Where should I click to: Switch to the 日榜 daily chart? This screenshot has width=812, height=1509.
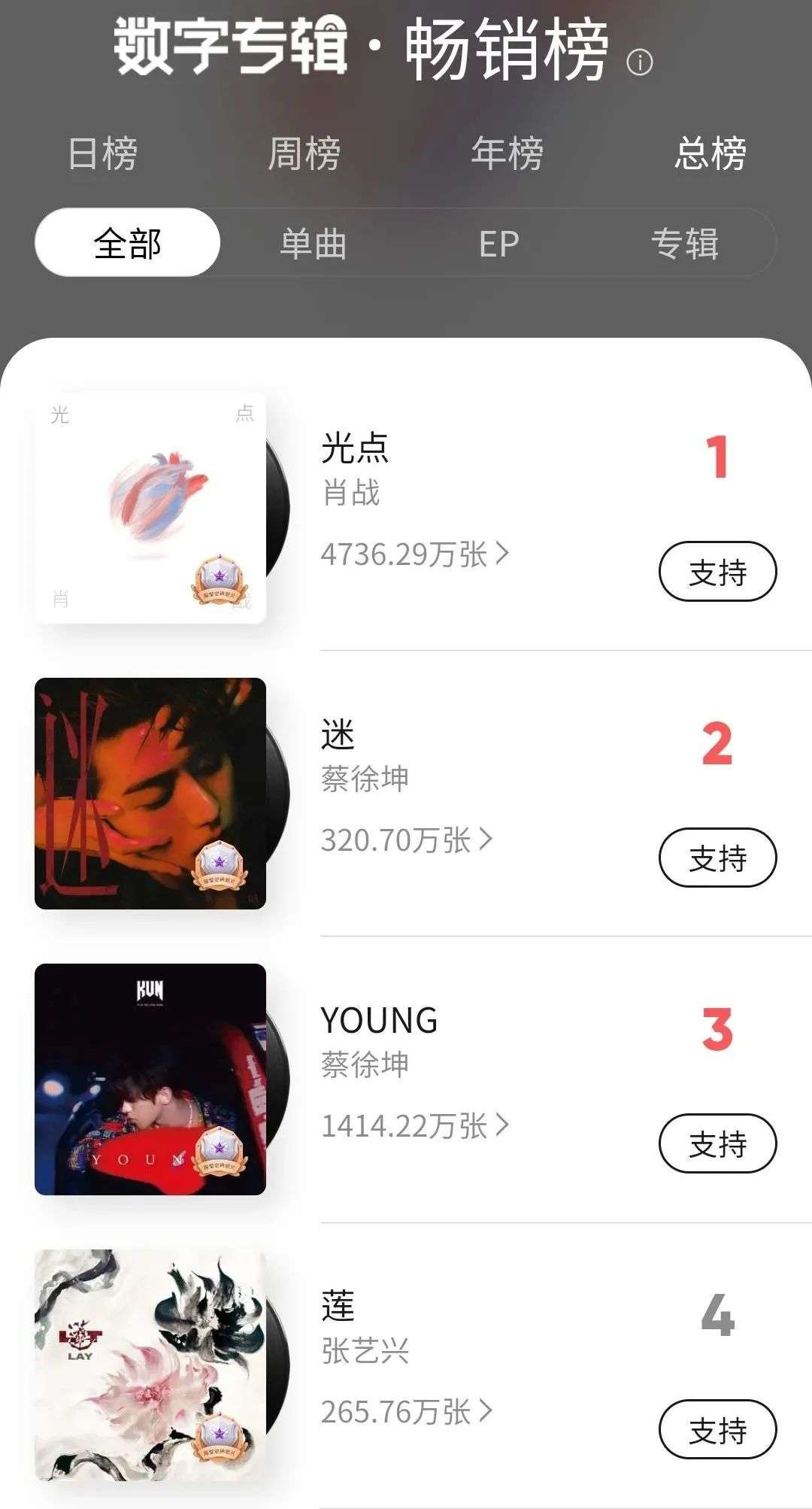click(x=102, y=154)
